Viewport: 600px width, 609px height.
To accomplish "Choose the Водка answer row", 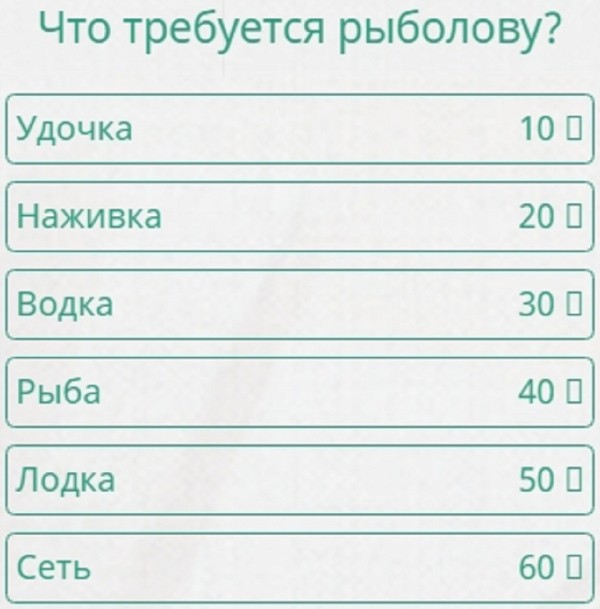I will 300,304.
